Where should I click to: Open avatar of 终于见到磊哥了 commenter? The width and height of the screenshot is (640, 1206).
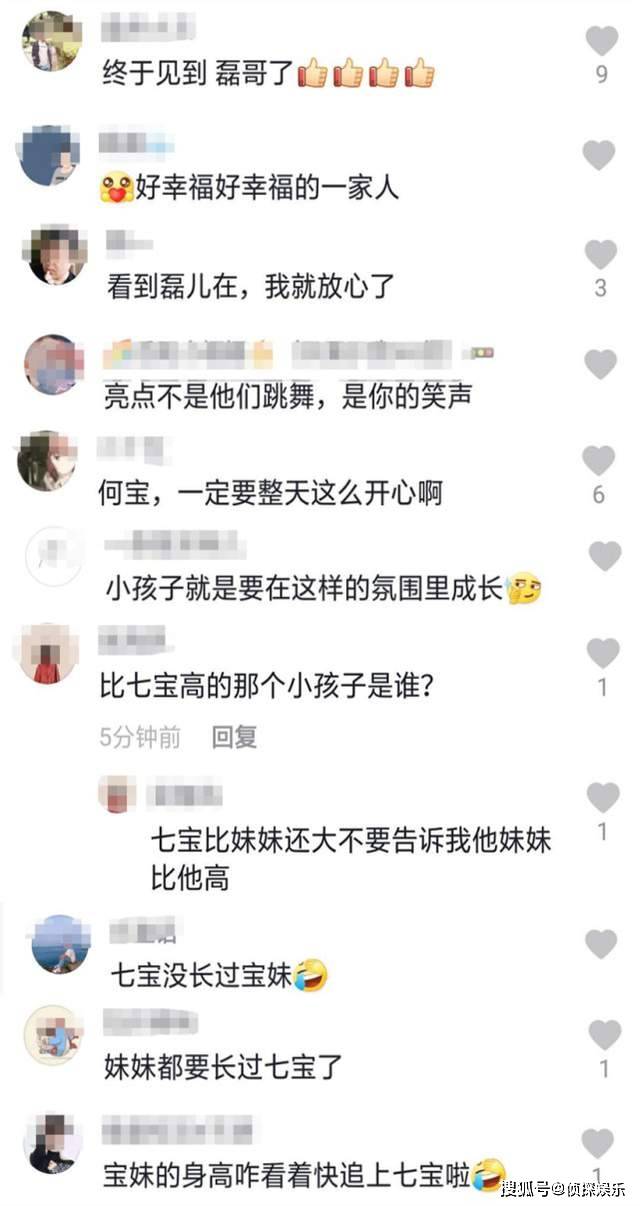52,42
